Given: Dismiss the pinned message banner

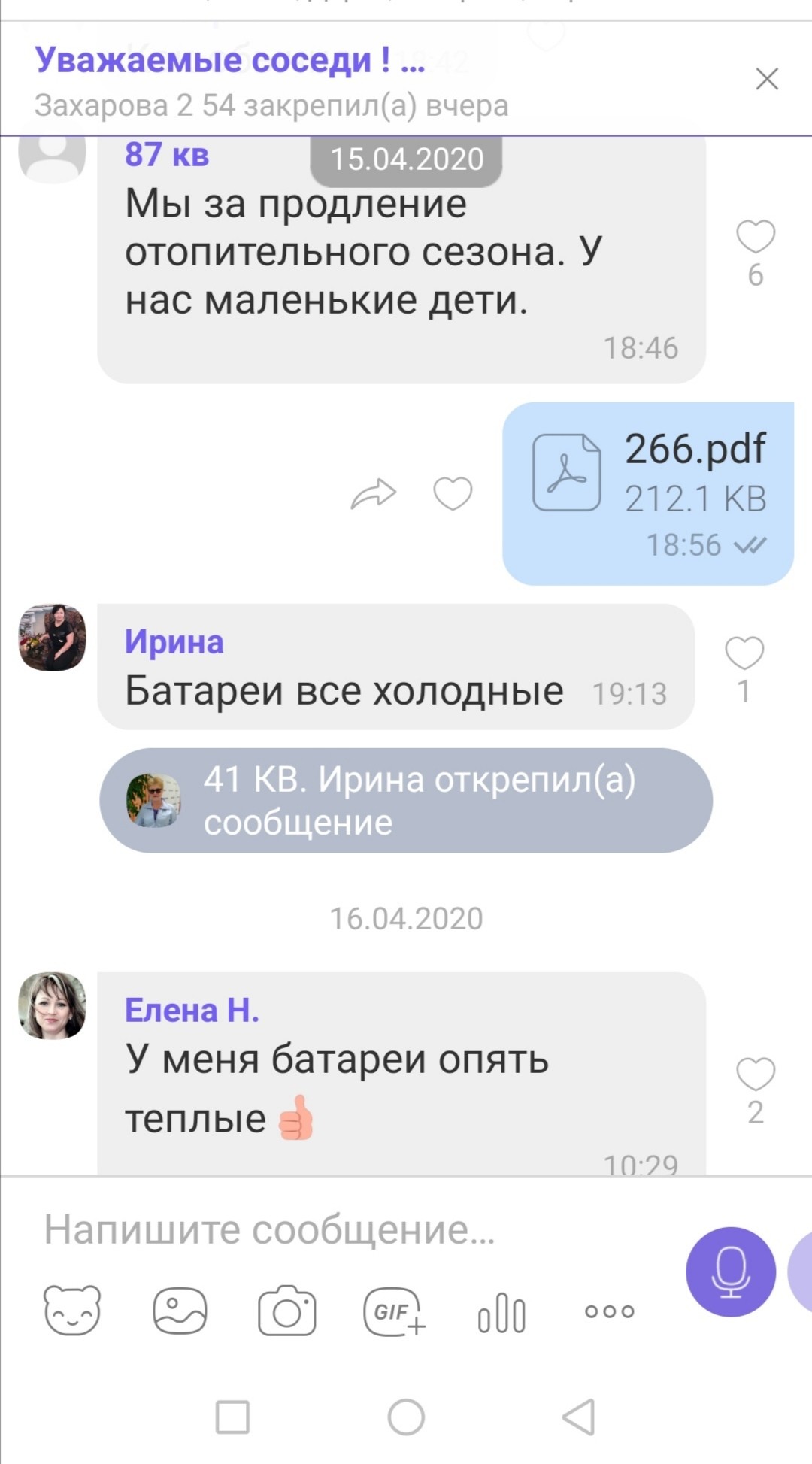Looking at the screenshot, I should 766,79.
